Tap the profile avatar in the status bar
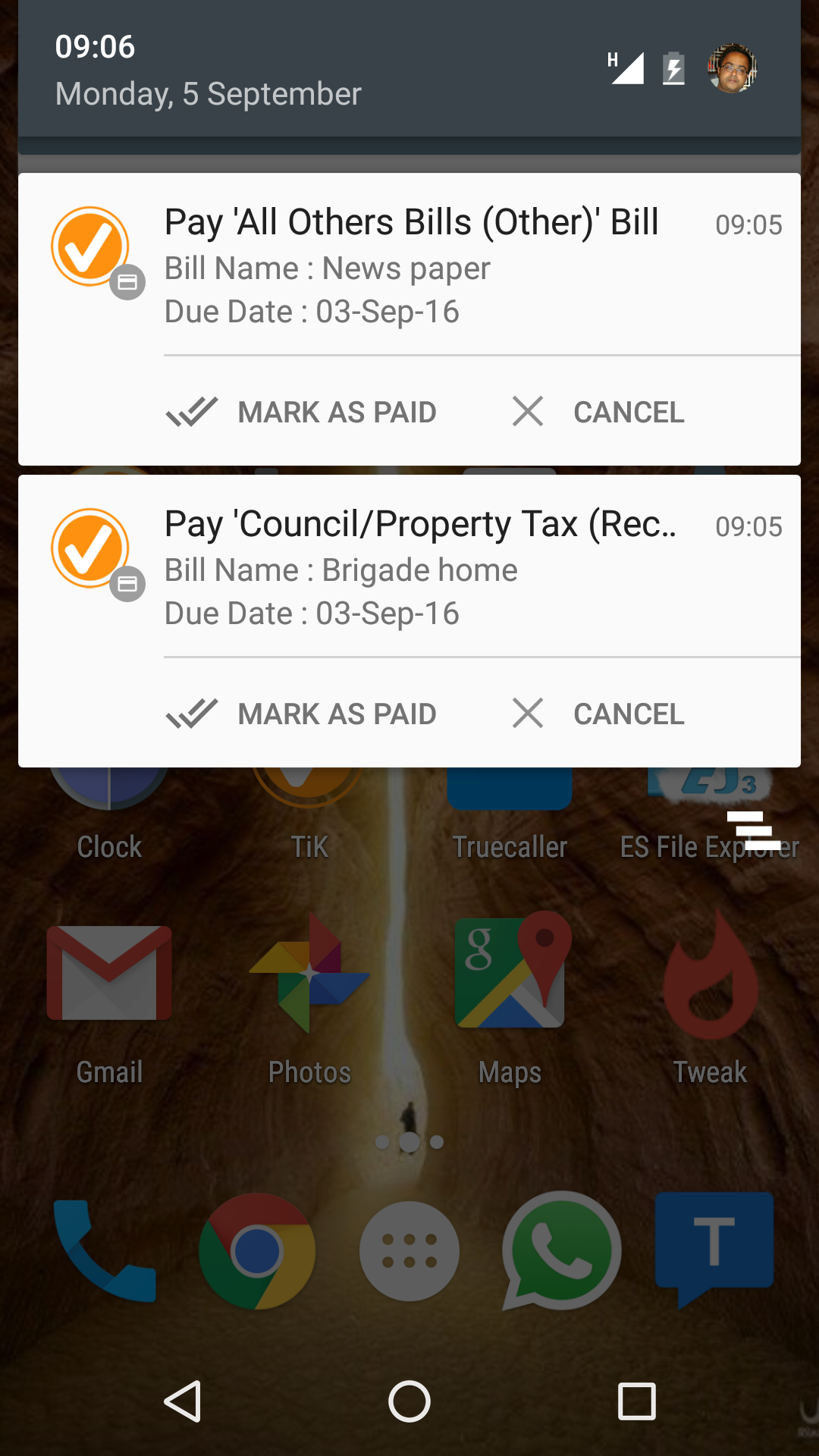 tap(730, 68)
